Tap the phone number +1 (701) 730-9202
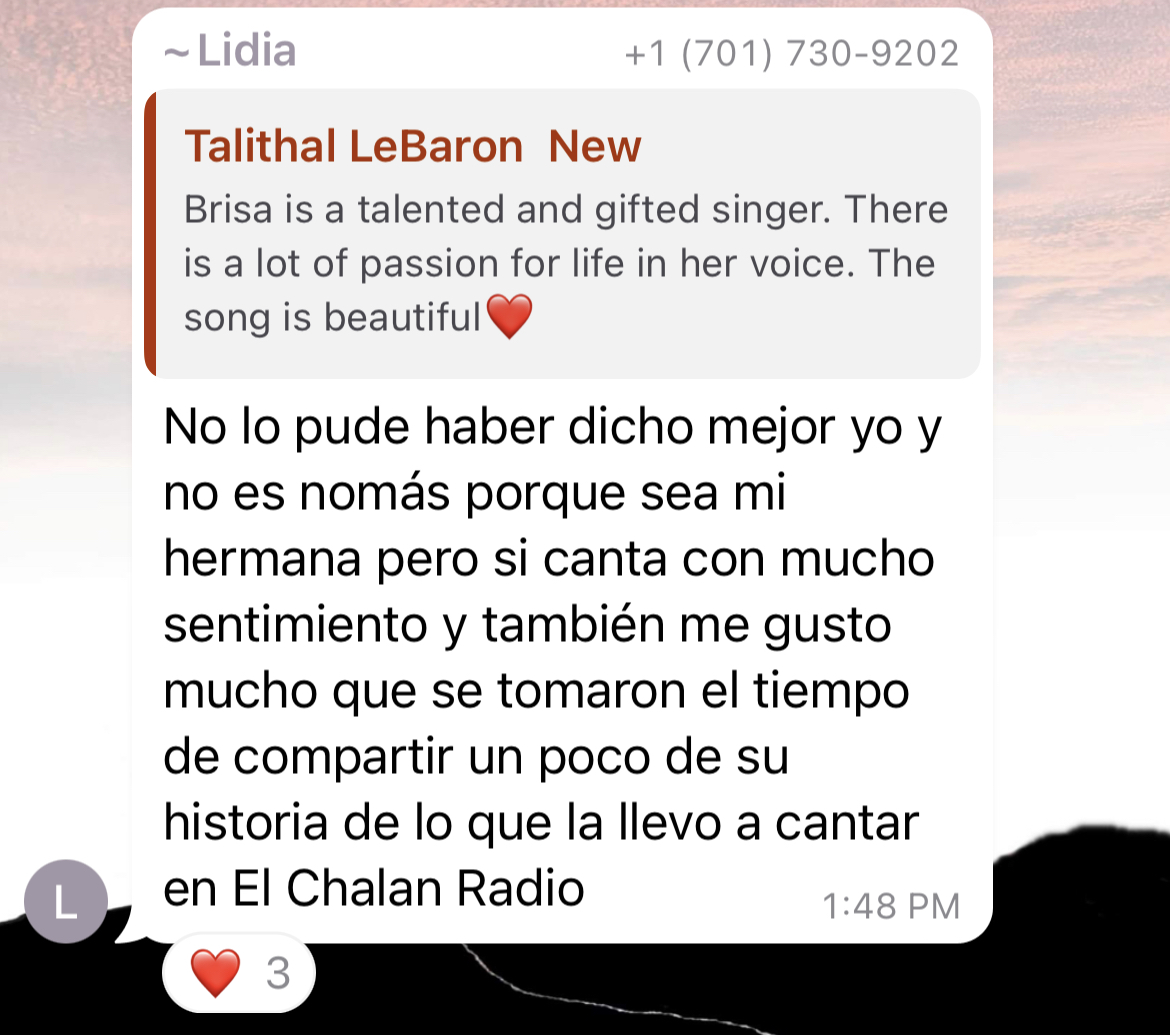The width and height of the screenshot is (1170, 1035). pyautogui.click(x=791, y=53)
